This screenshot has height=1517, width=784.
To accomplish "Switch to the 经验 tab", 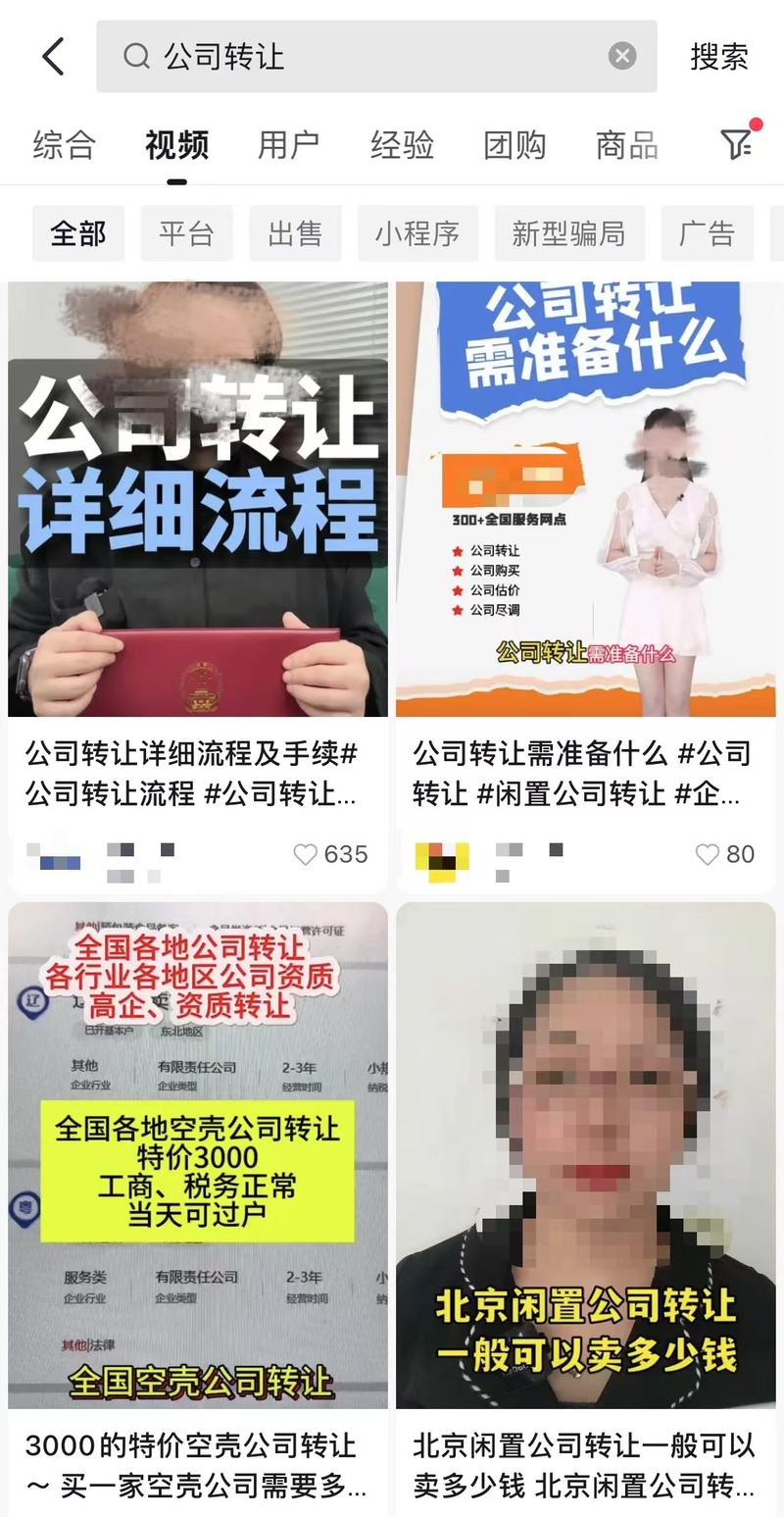I will click(402, 145).
